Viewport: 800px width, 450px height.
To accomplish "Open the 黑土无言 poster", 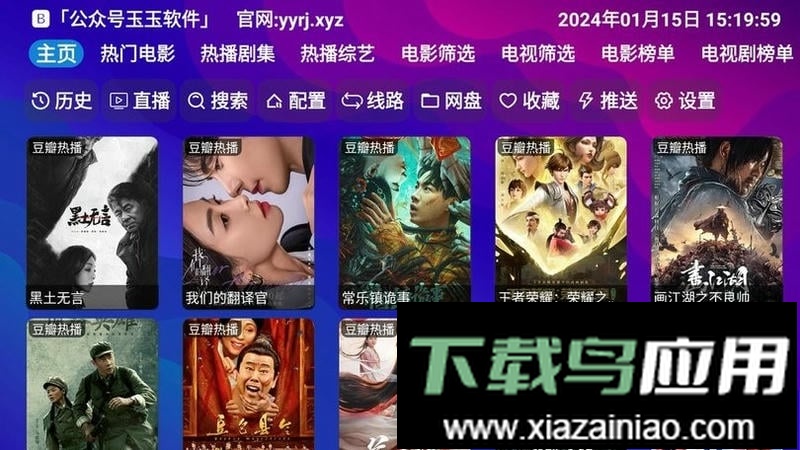I will [x=92, y=220].
